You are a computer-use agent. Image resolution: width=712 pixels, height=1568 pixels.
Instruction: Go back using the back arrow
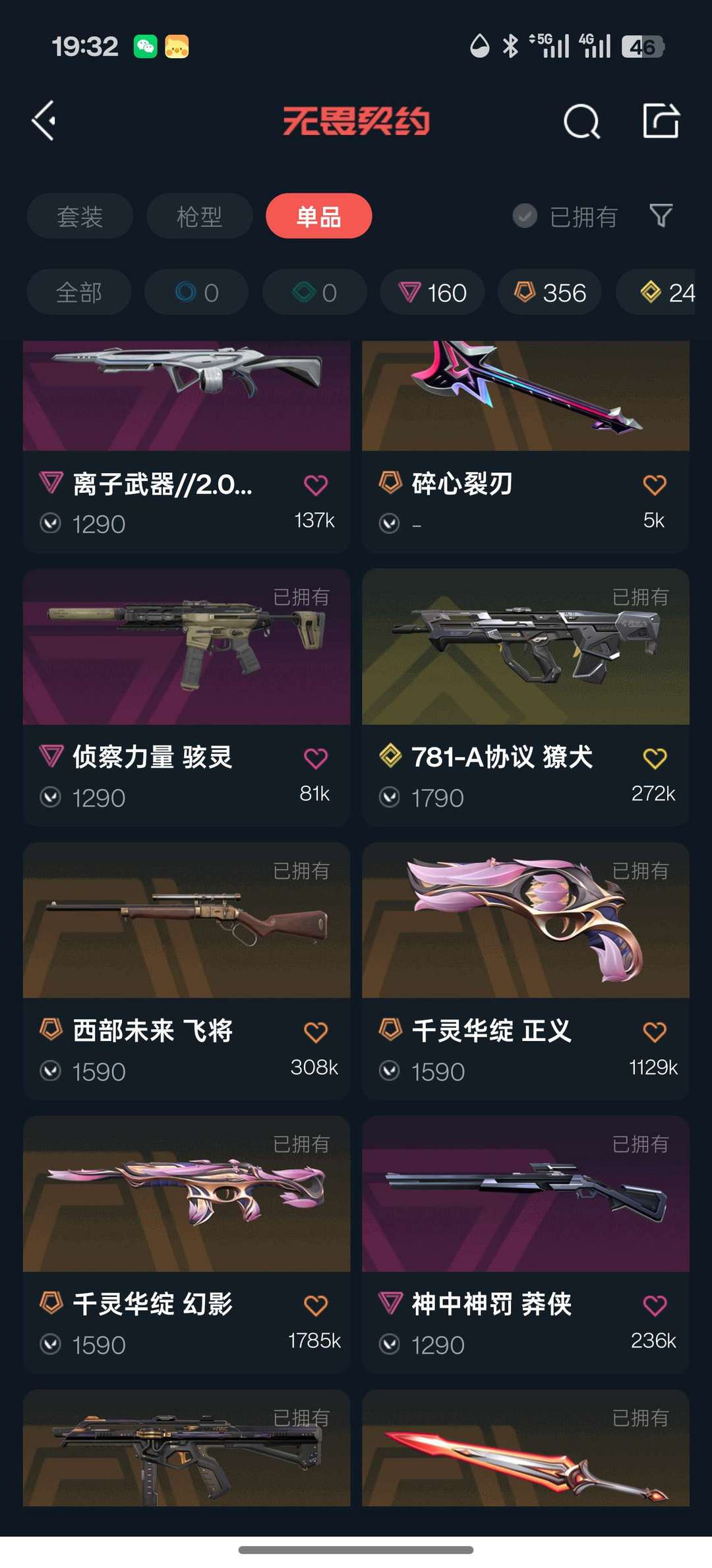[x=44, y=121]
